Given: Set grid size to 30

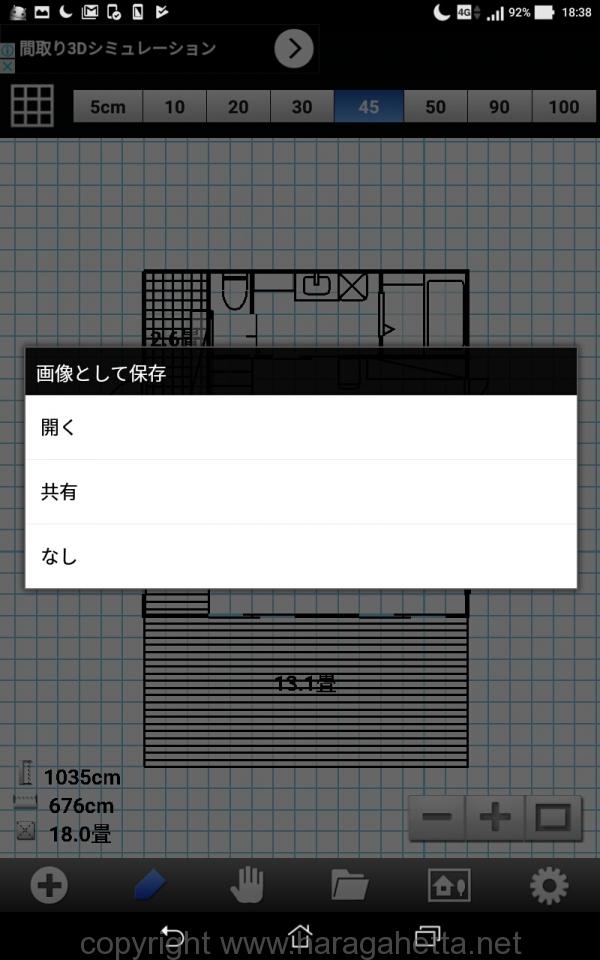Looking at the screenshot, I should [x=302, y=107].
